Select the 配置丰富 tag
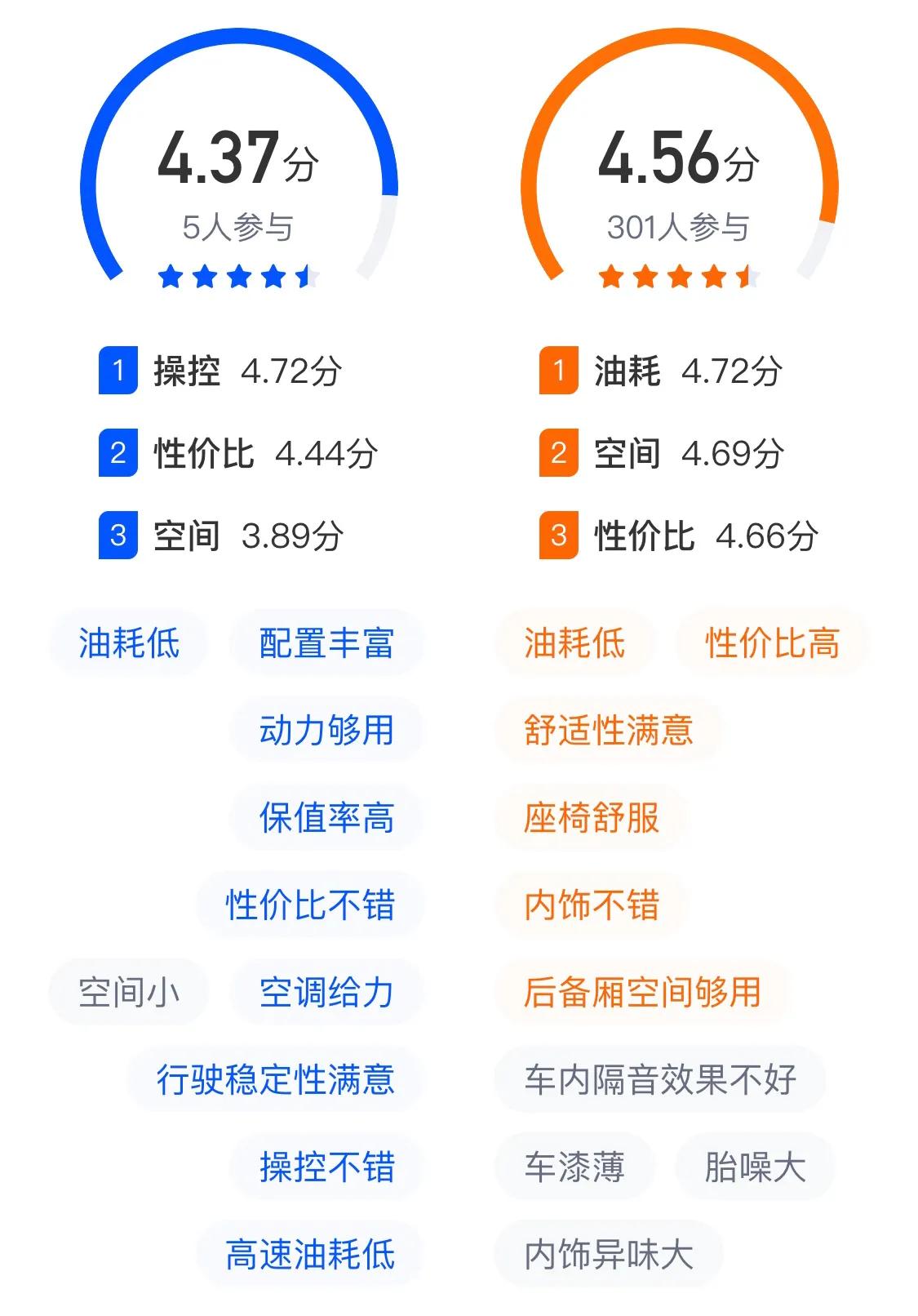The width and height of the screenshot is (918, 1316). pyautogui.click(x=326, y=642)
